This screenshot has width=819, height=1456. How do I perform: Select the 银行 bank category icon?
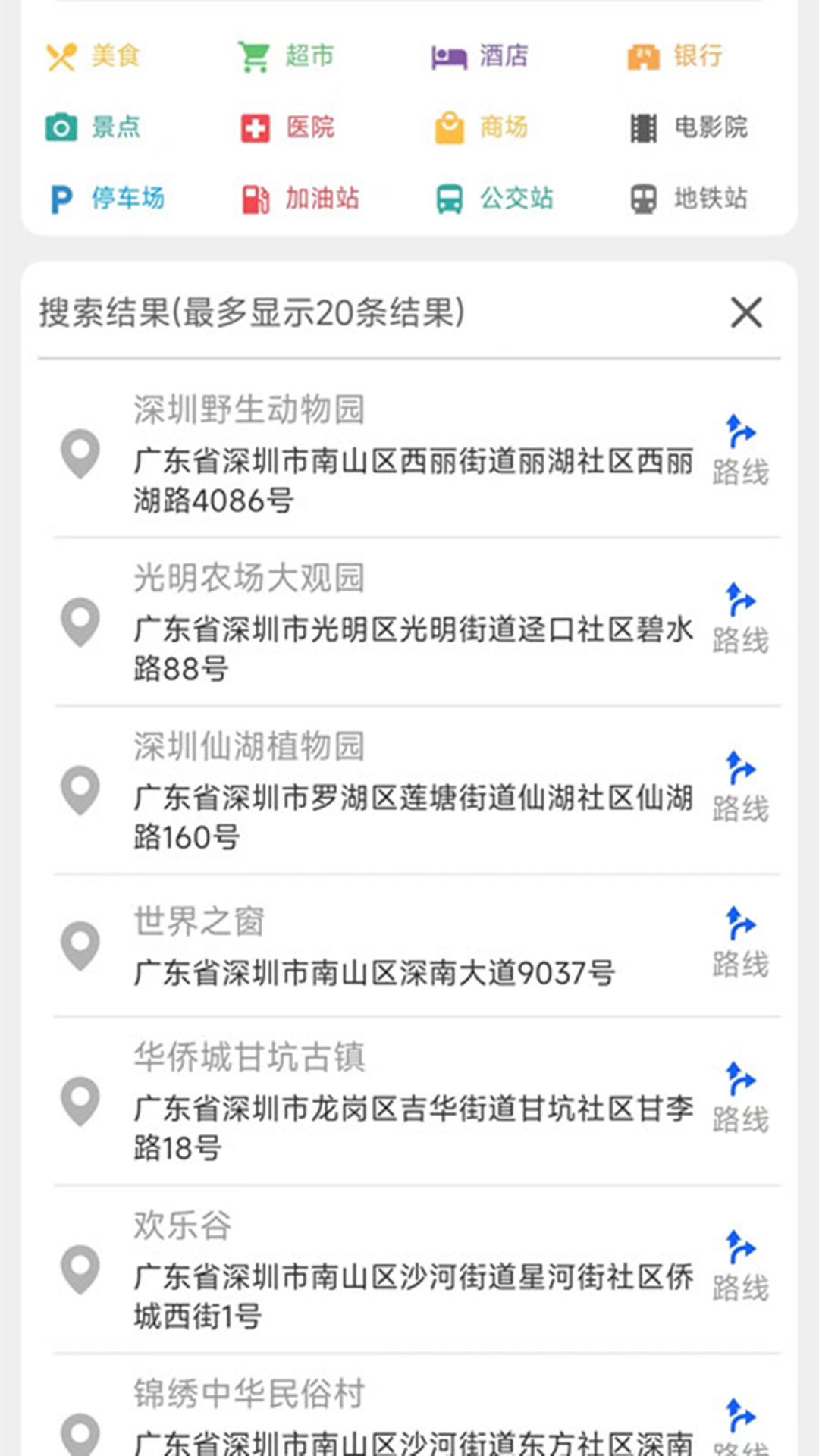[642, 55]
